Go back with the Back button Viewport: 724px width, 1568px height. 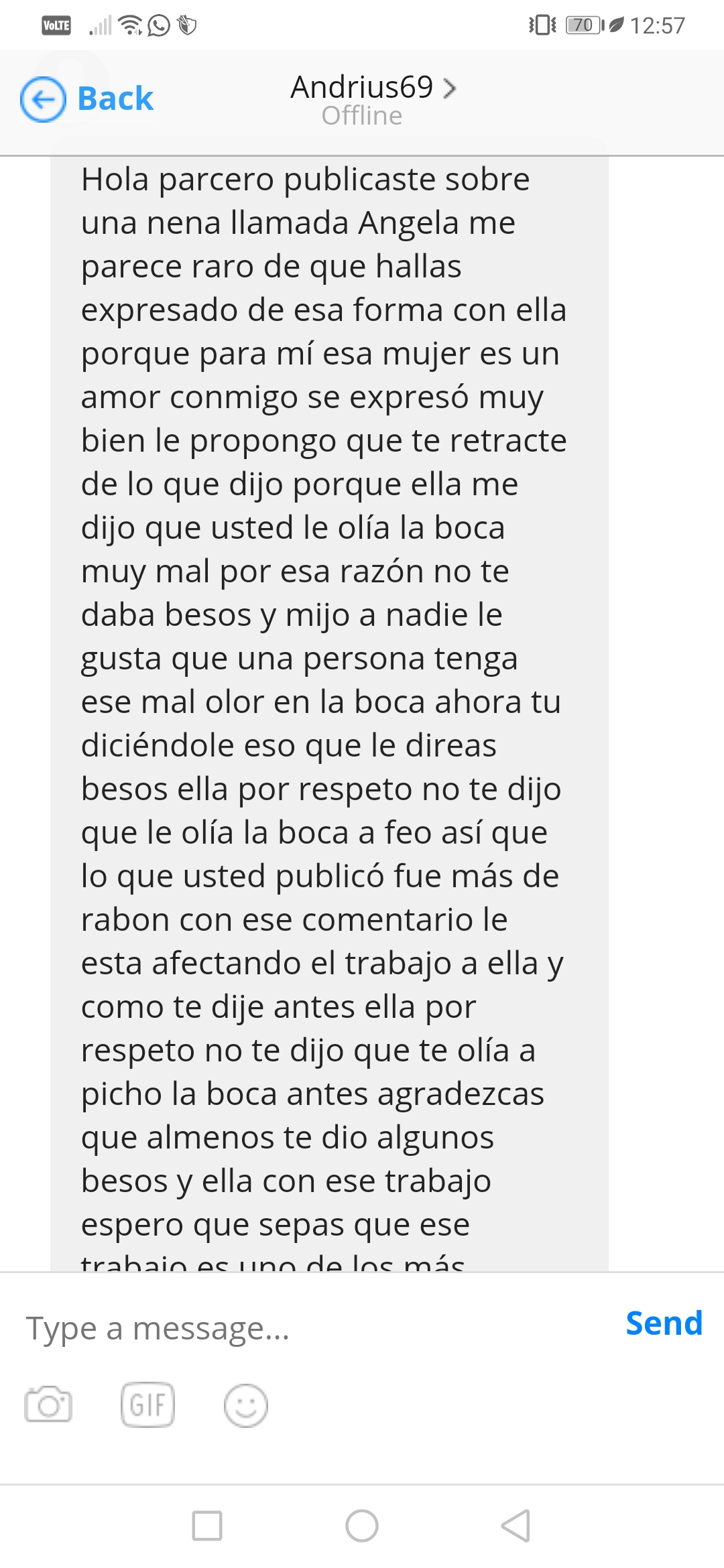[x=87, y=99]
